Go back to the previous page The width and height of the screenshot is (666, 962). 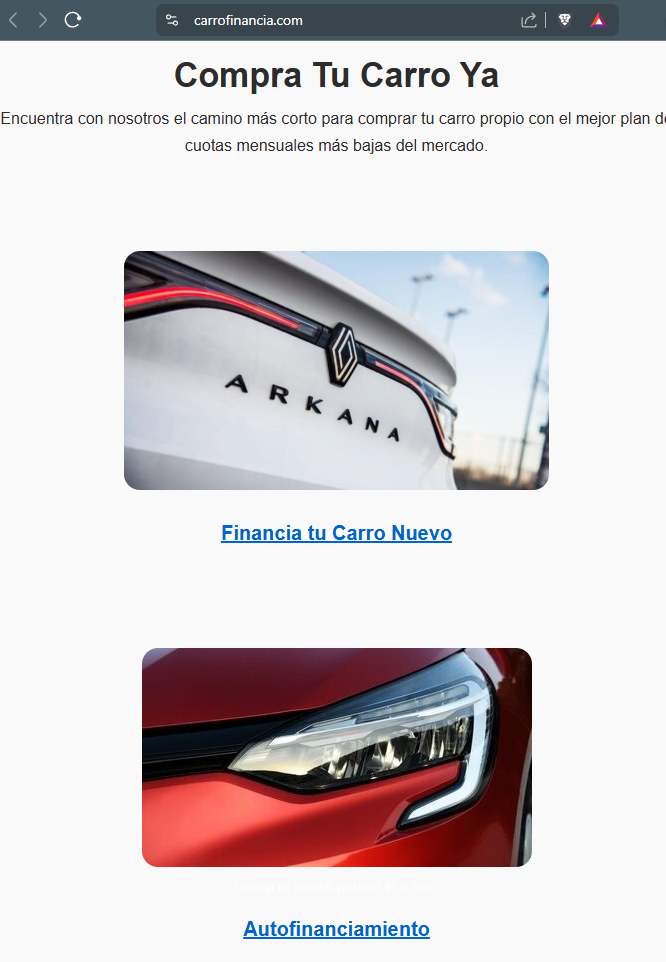14,20
